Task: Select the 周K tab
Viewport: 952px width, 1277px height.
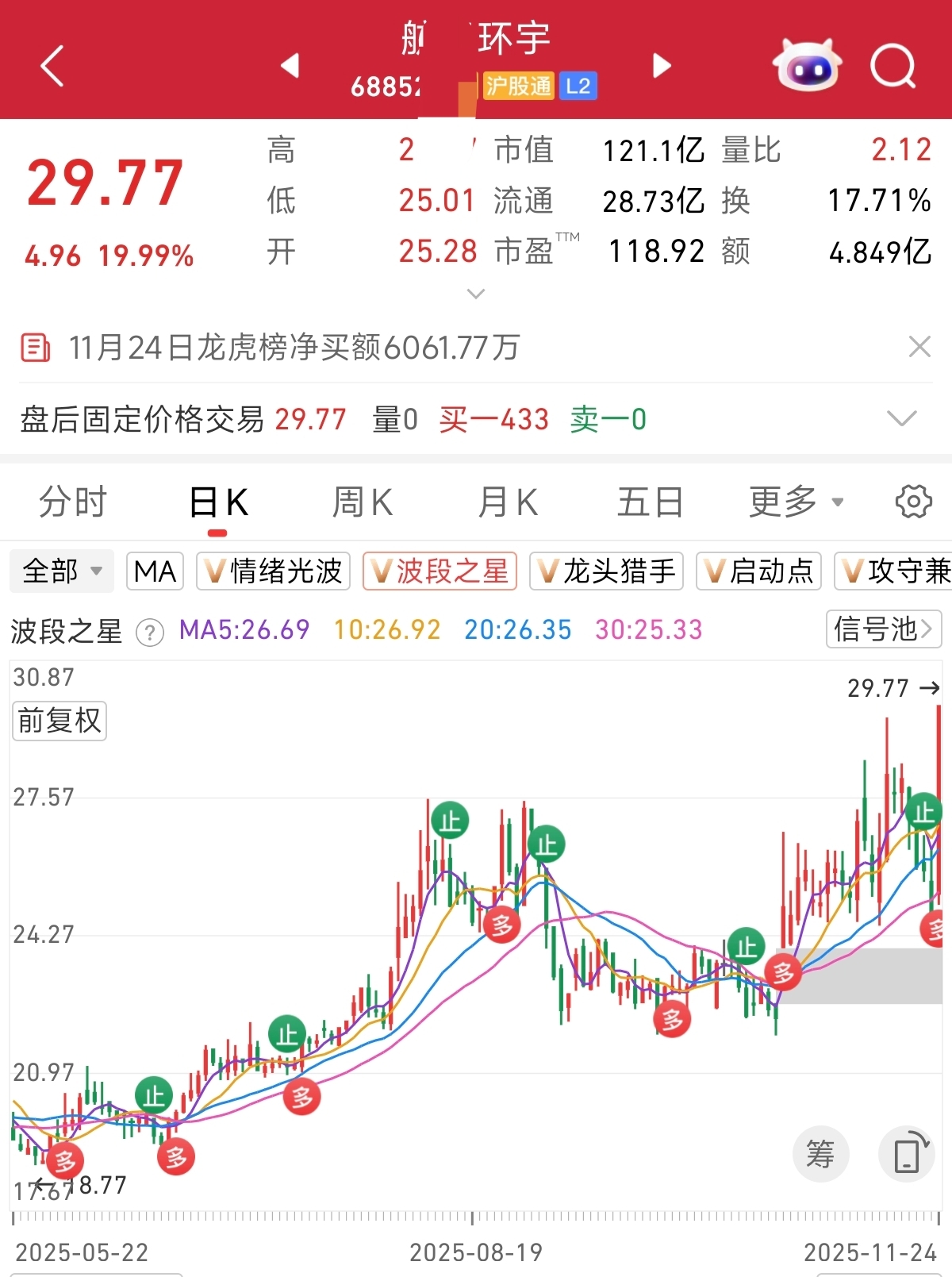Action: [363, 502]
